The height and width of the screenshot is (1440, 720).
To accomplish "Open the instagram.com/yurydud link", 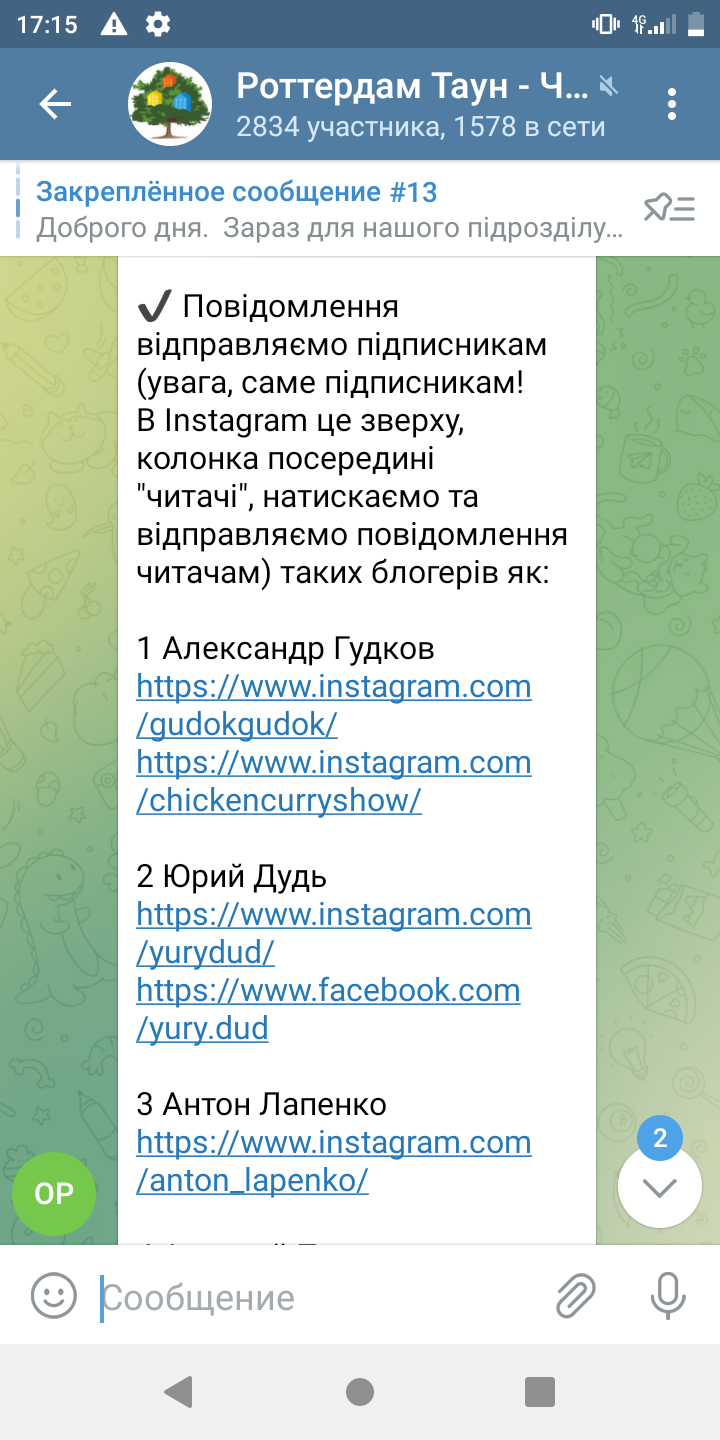I will 333,933.
